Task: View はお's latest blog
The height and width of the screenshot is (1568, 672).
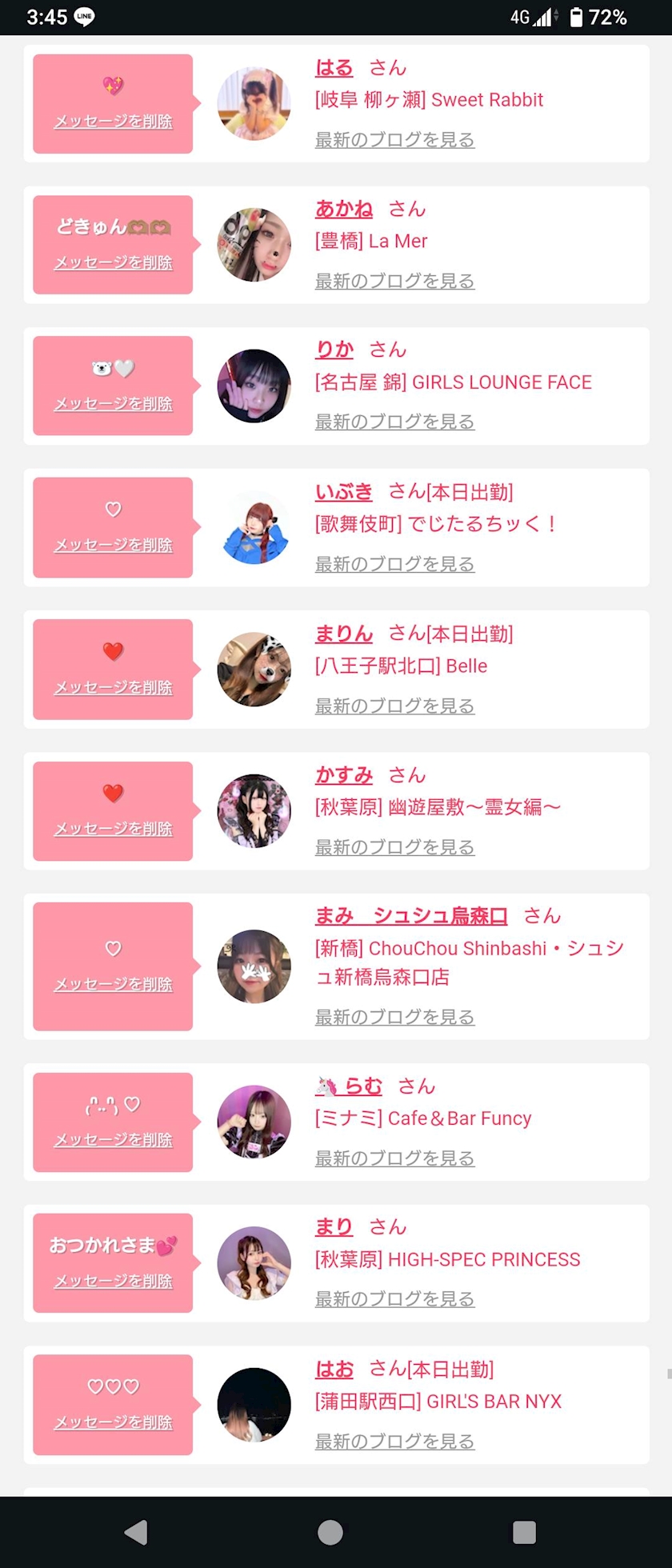Action: point(394,1442)
